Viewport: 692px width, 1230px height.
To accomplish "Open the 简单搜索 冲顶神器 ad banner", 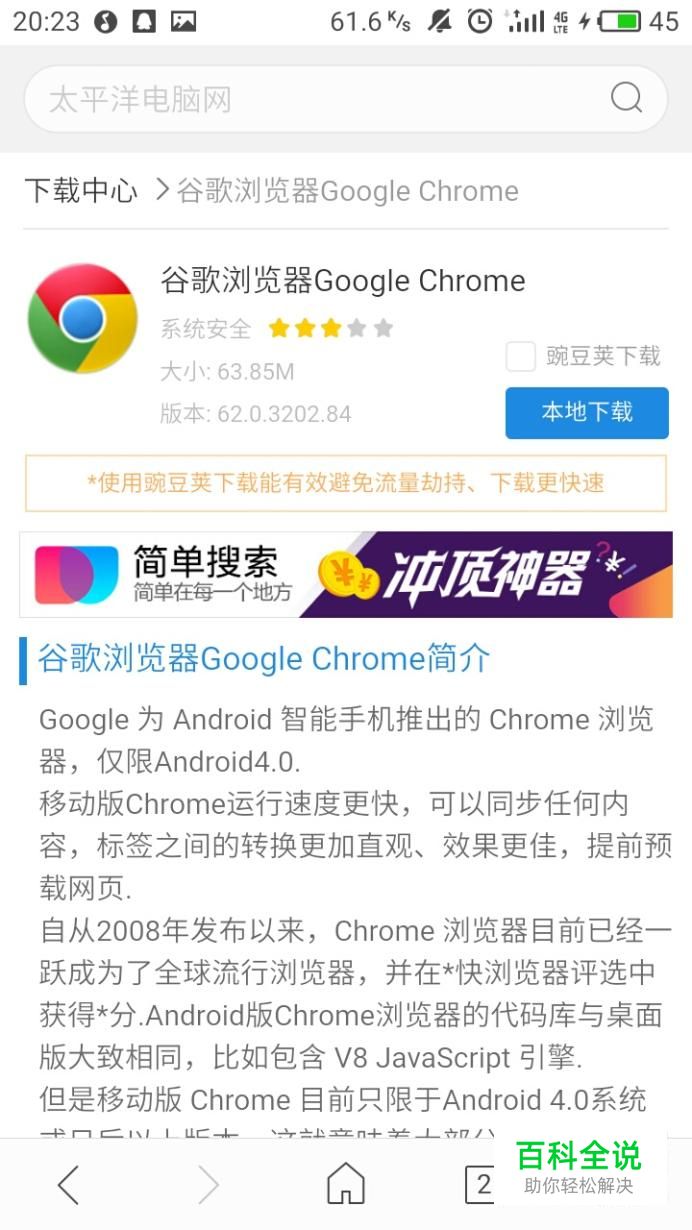I will [x=346, y=575].
